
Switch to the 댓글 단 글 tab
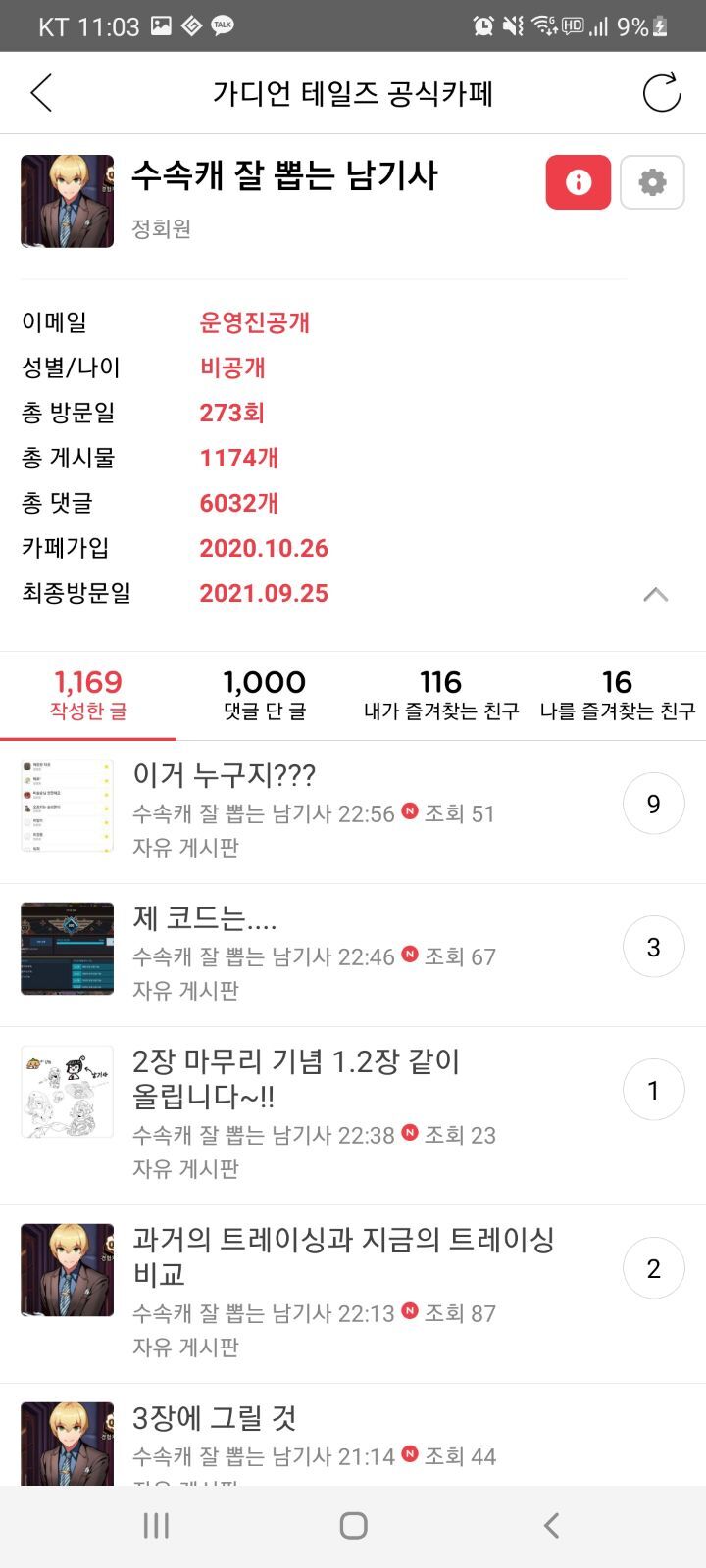[265, 694]
